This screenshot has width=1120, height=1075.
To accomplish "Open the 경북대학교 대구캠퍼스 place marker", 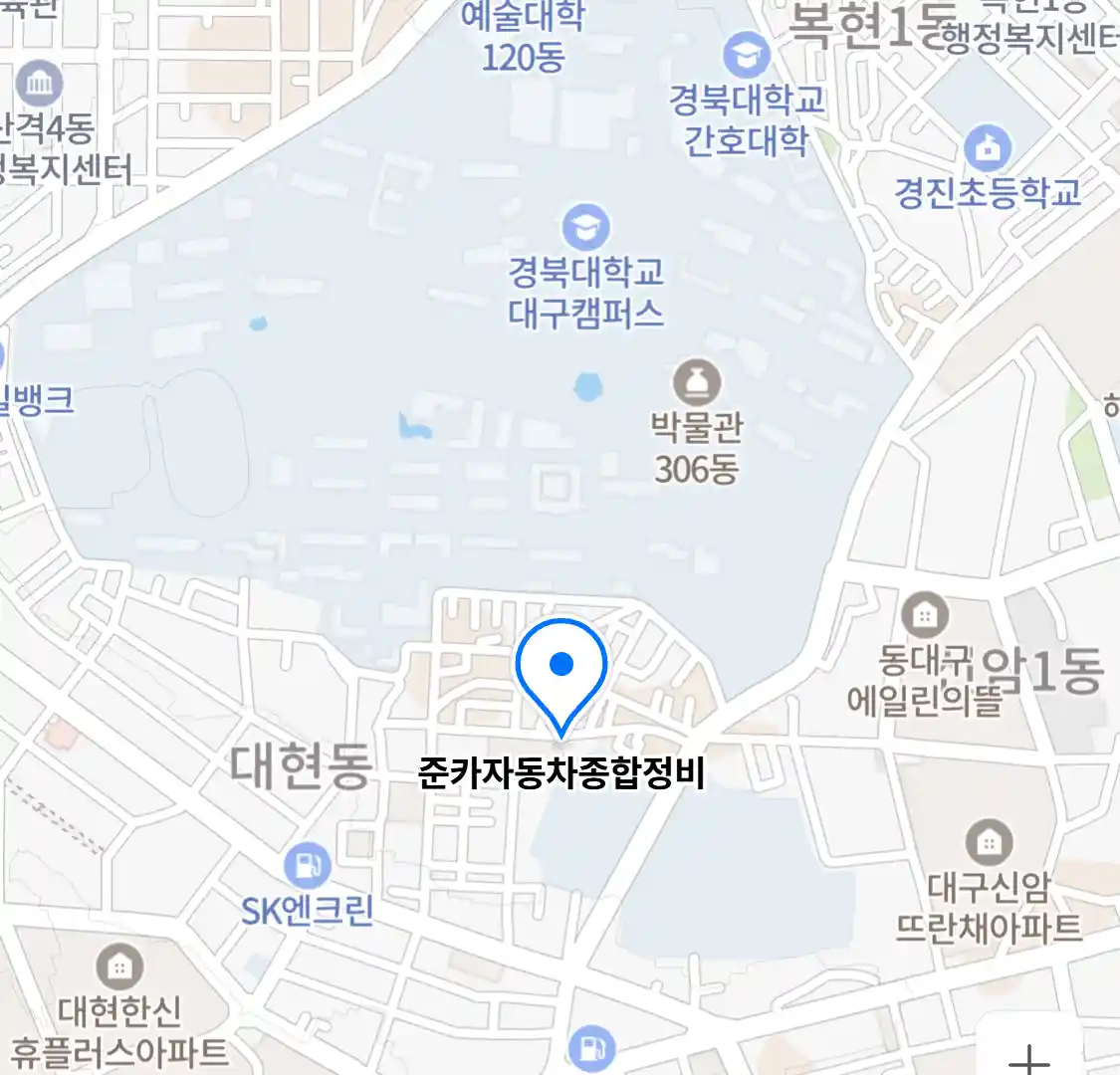I will tap(585, 228).
